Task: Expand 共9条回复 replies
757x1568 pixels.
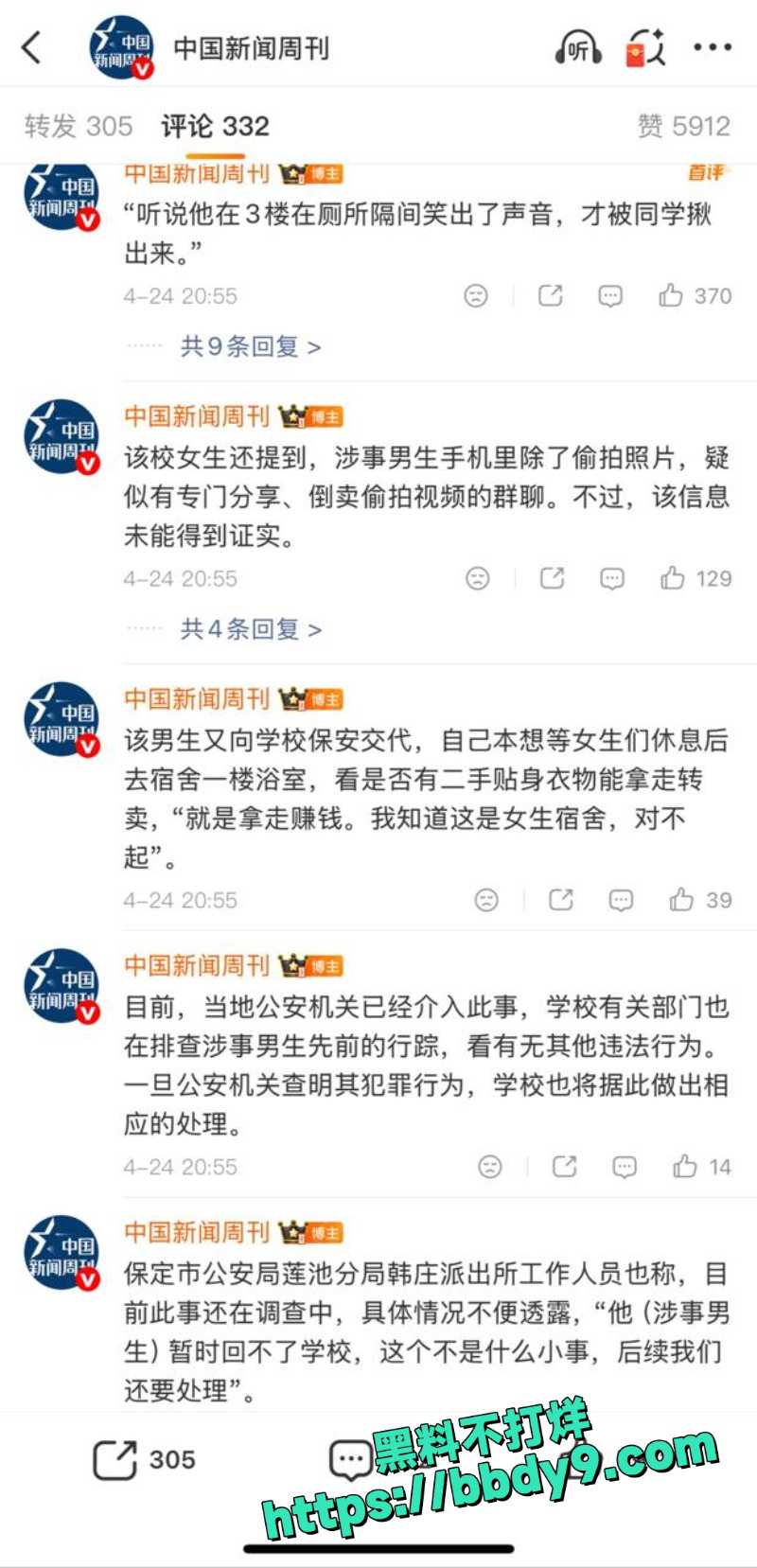Action: pos(250,346)
